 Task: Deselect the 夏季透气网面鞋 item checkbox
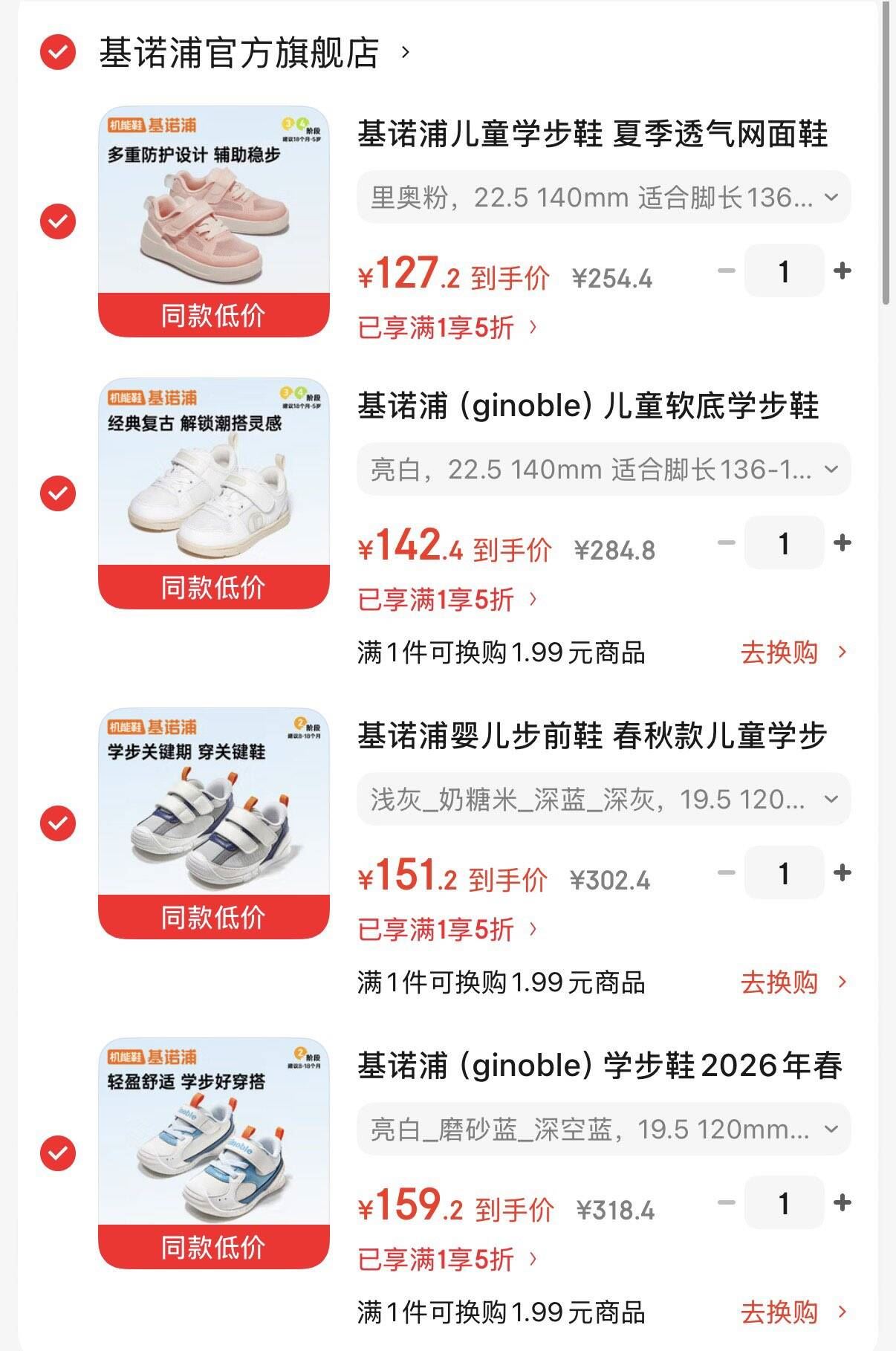58,221
